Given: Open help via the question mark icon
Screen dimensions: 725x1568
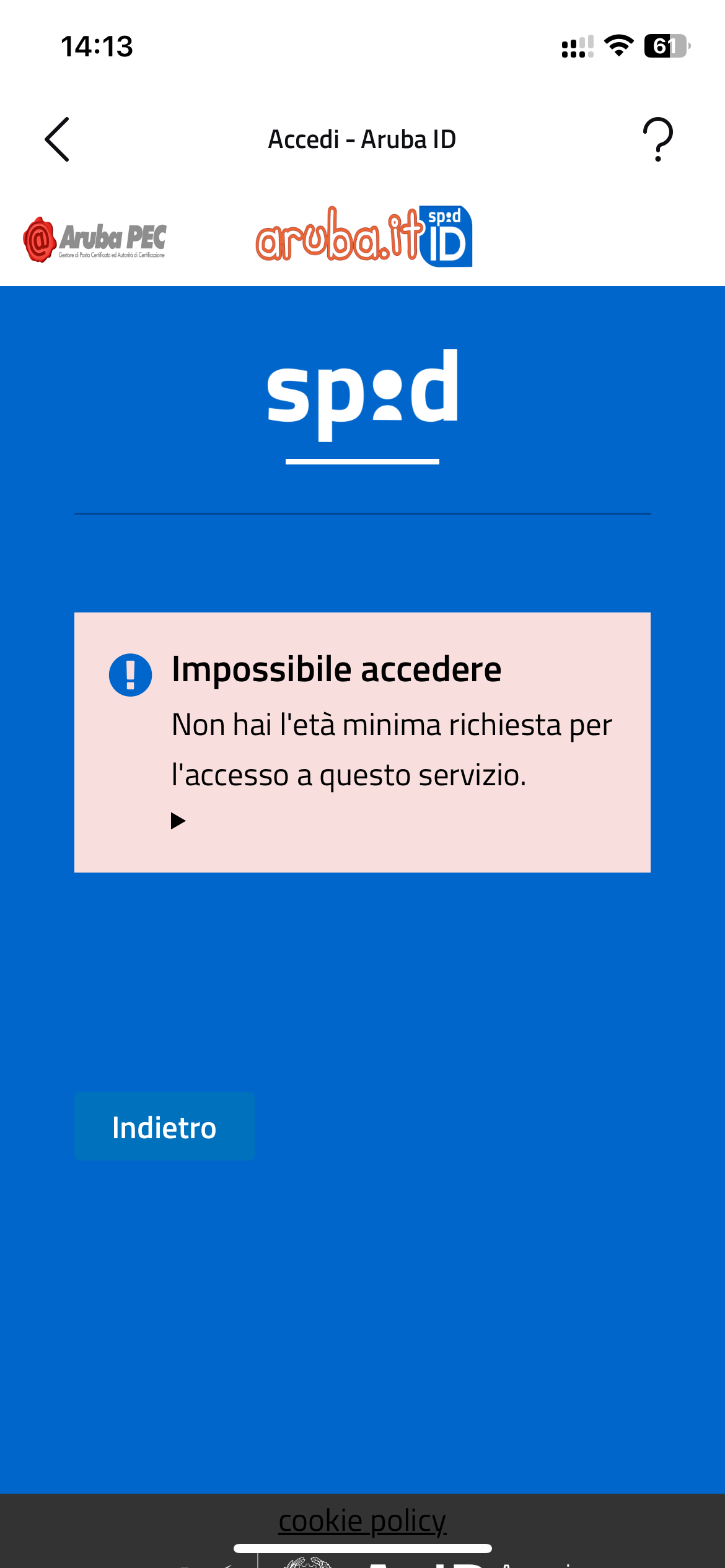Looking at the screenshot, I should click(x=658, y=139).
